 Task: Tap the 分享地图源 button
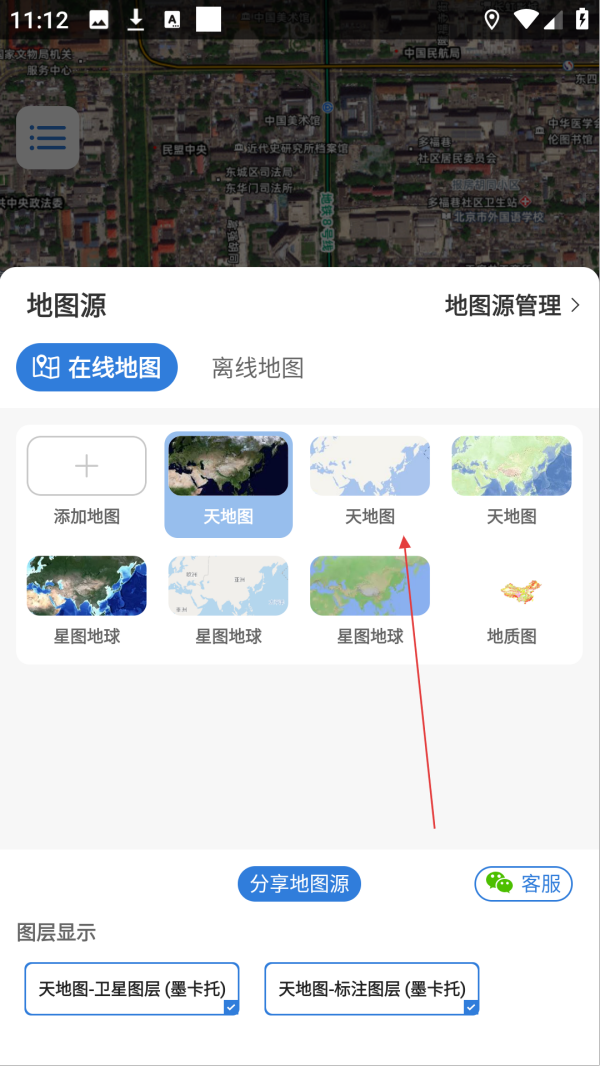click(299, 884)
